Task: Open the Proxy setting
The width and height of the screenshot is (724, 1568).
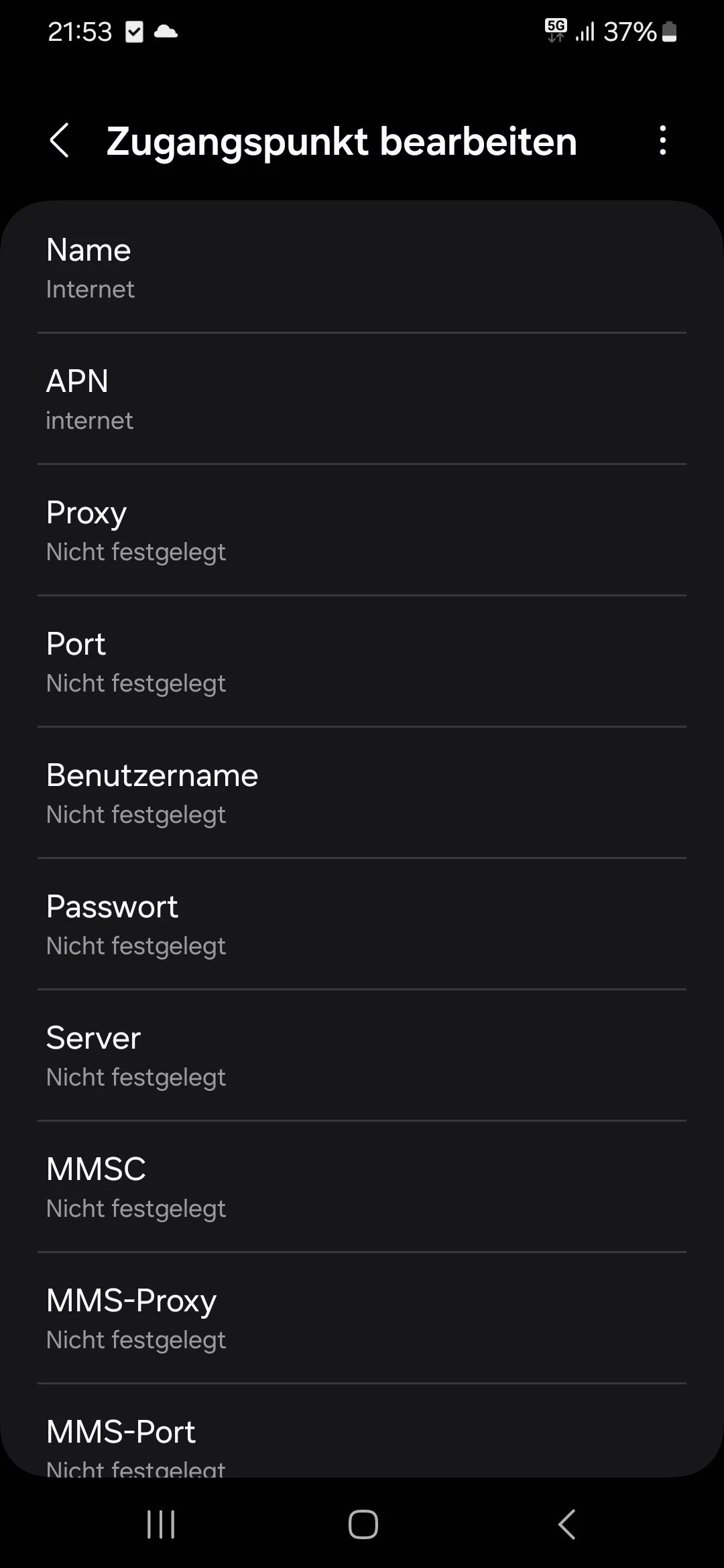Action: click(362, 531)
